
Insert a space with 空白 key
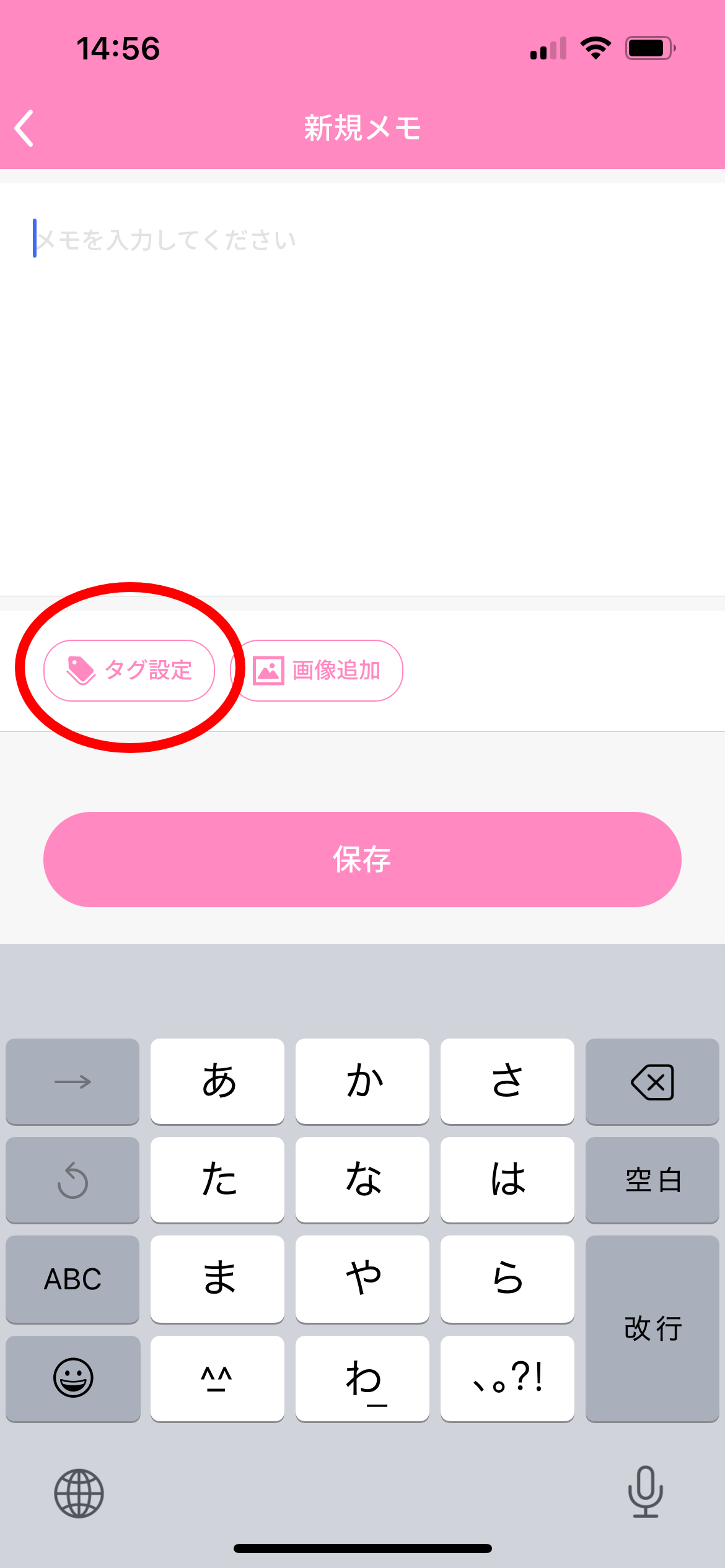[x=652, y=1180]
